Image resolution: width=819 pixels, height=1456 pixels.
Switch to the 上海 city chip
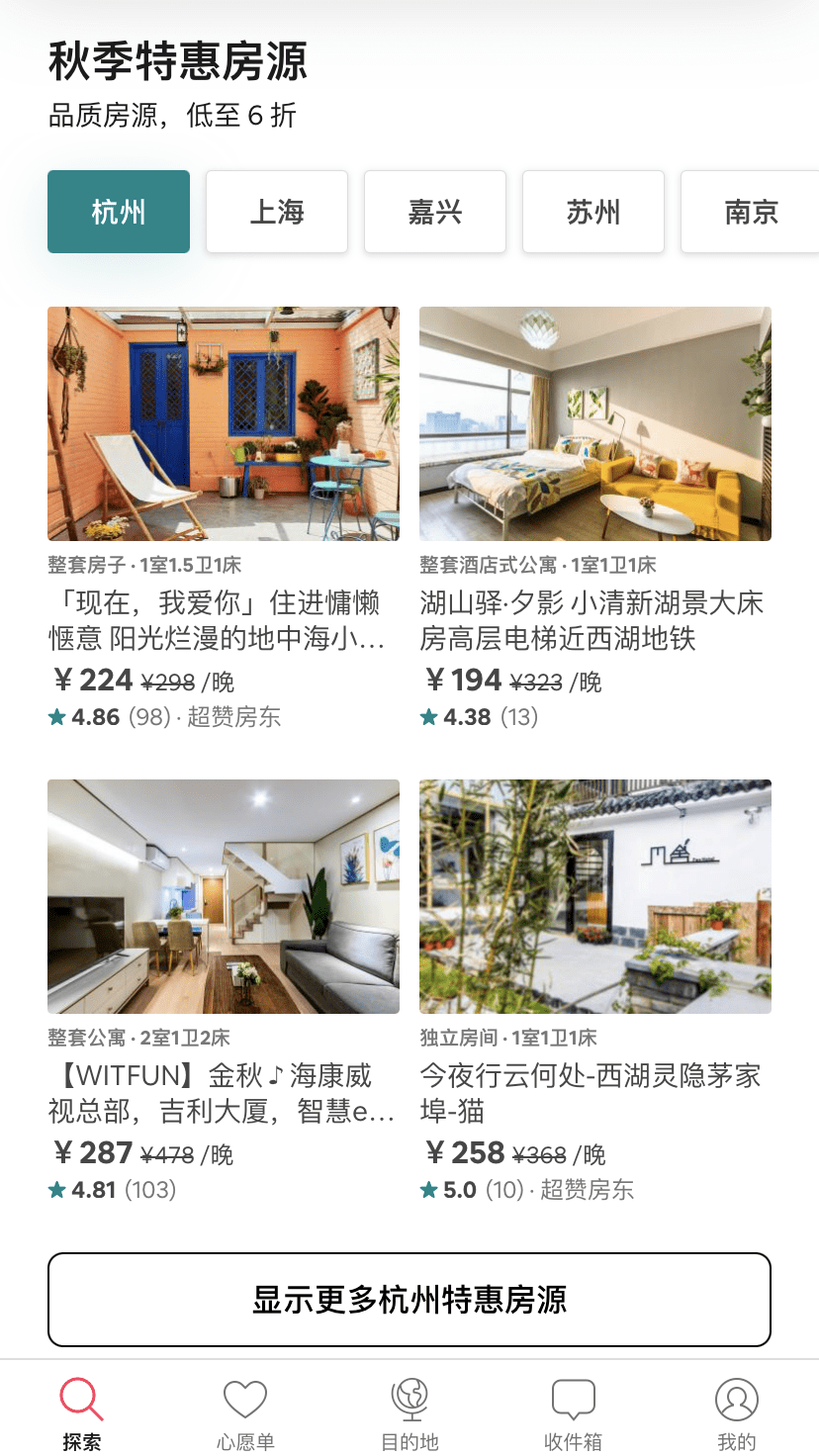coord(277,212)
